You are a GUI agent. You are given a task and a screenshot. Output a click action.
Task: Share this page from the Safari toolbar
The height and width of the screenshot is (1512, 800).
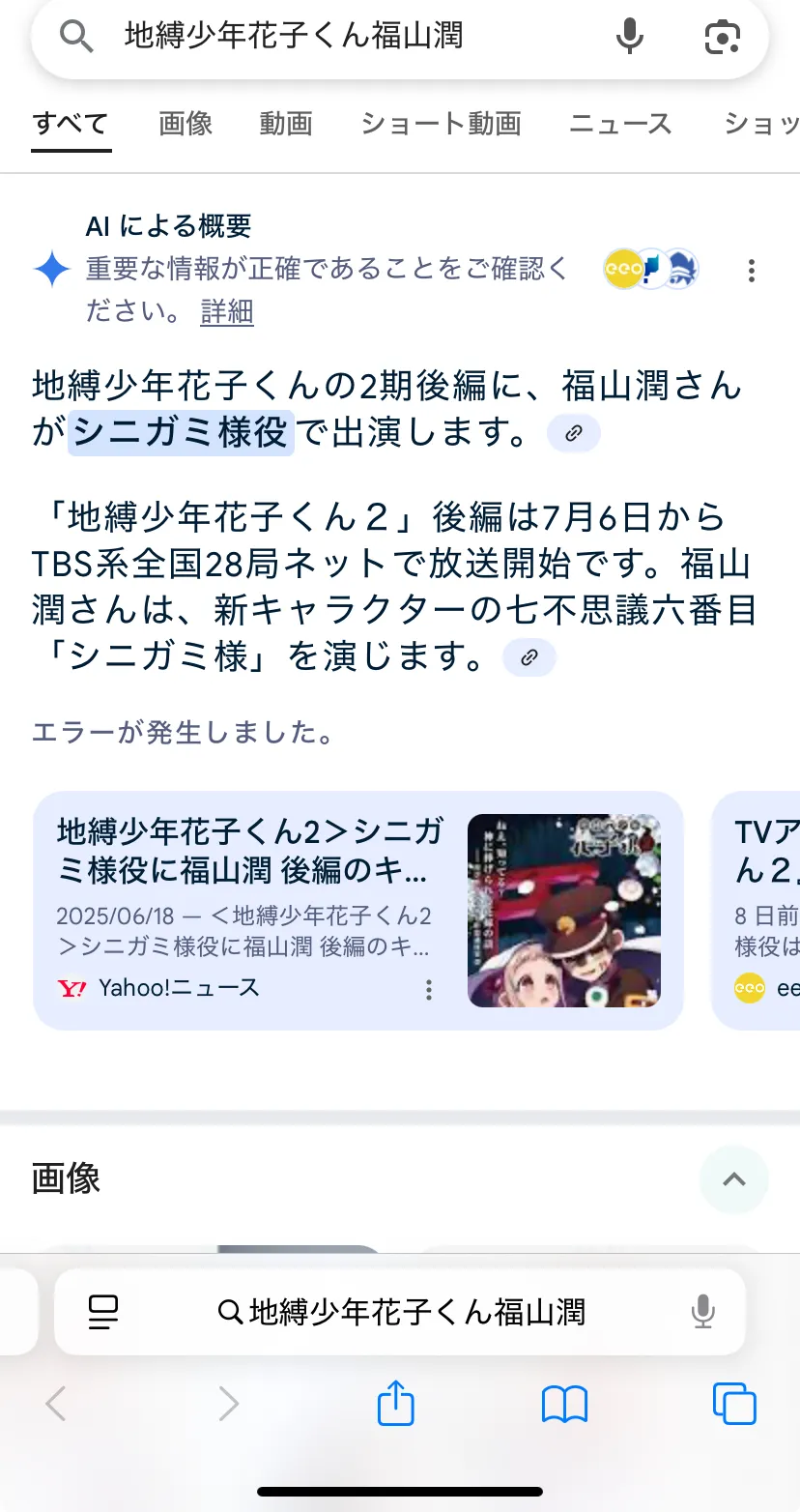click(395, 1403)
